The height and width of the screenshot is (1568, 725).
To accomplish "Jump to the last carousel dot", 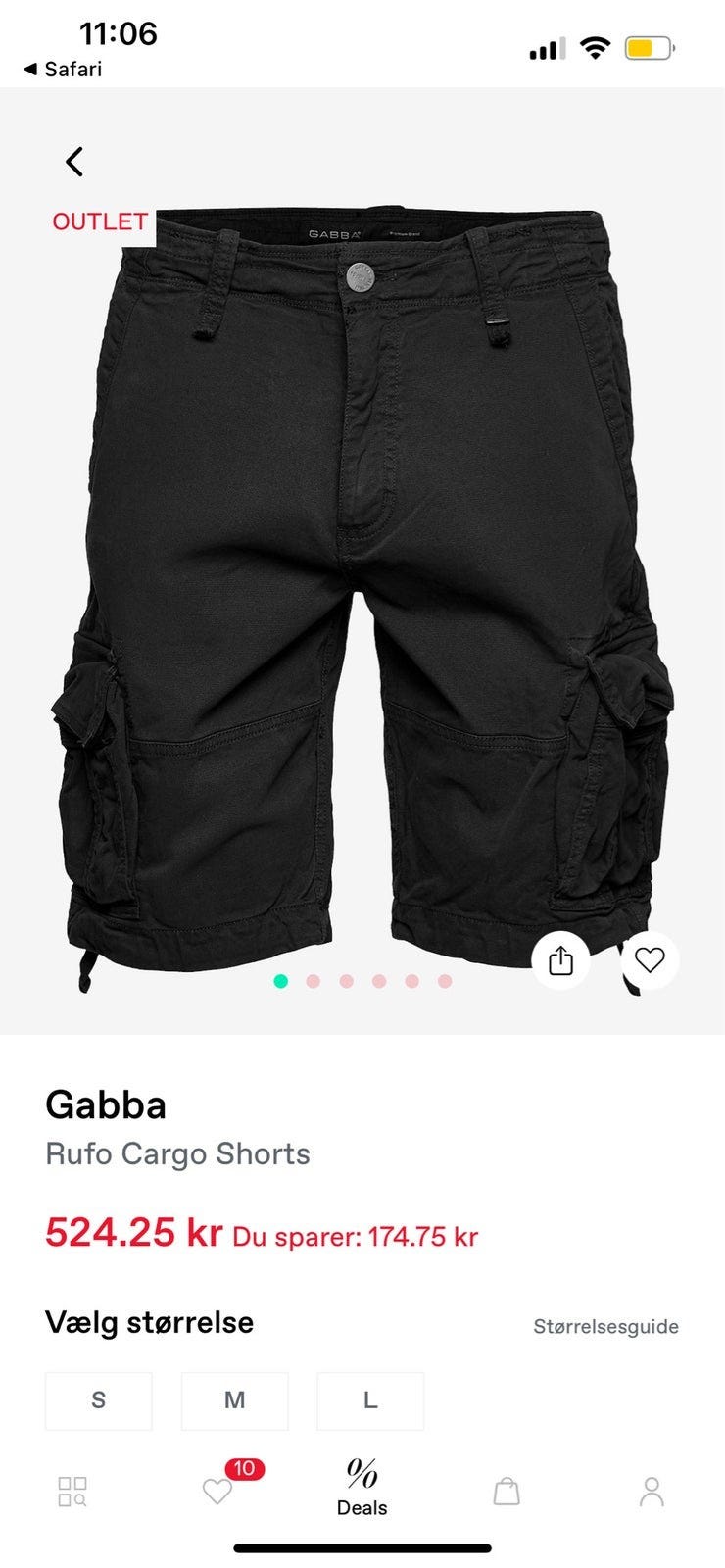I will [x=445, y=978].
